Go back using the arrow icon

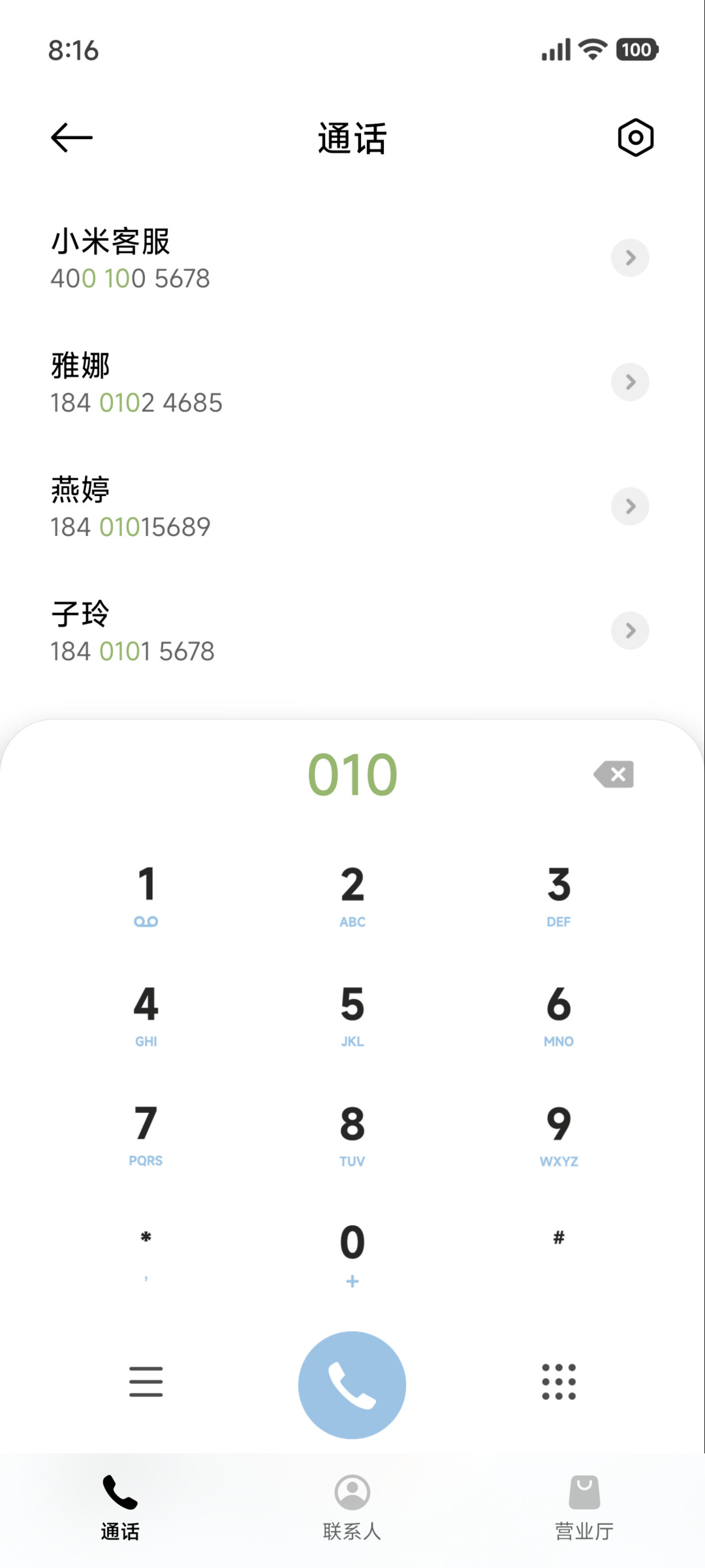tap(72, 138)
